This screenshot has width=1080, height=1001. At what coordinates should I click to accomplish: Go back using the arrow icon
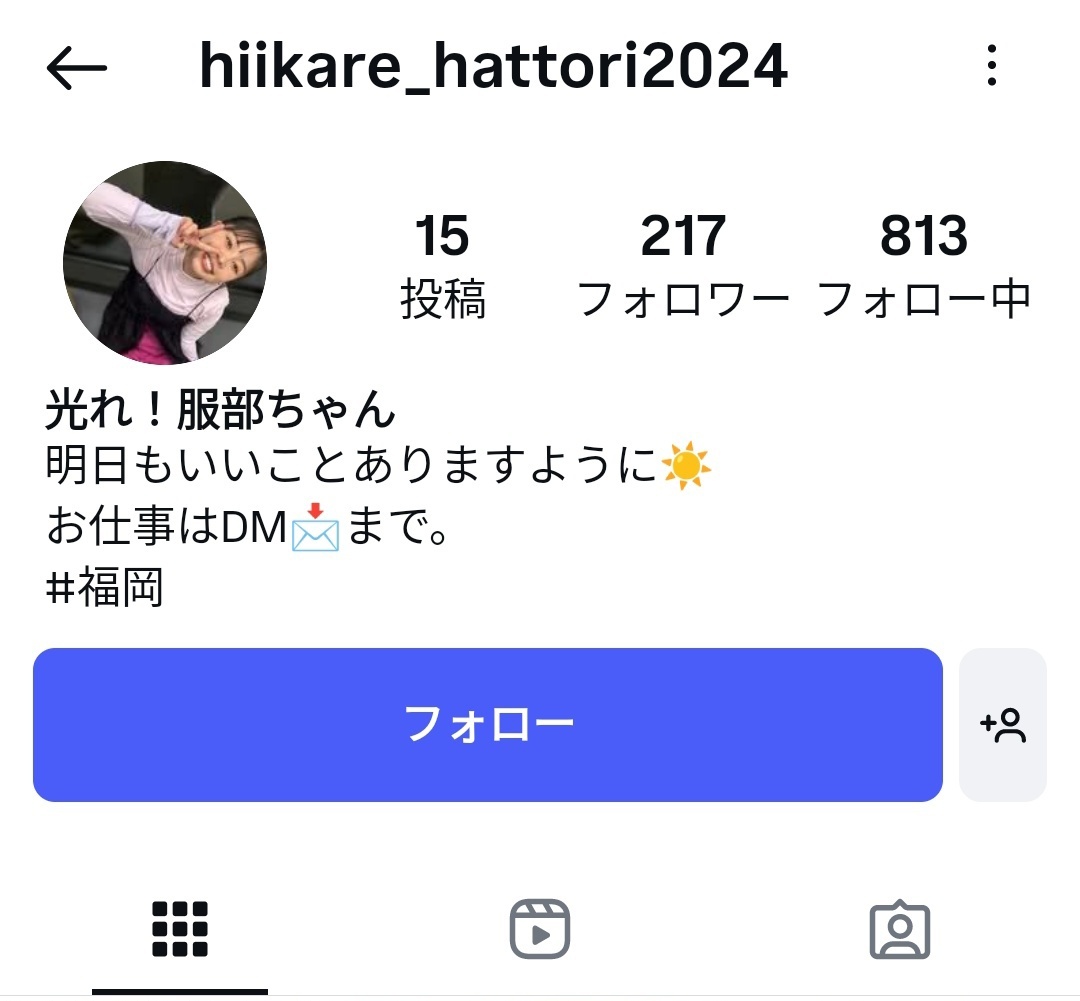click(76, 68)
